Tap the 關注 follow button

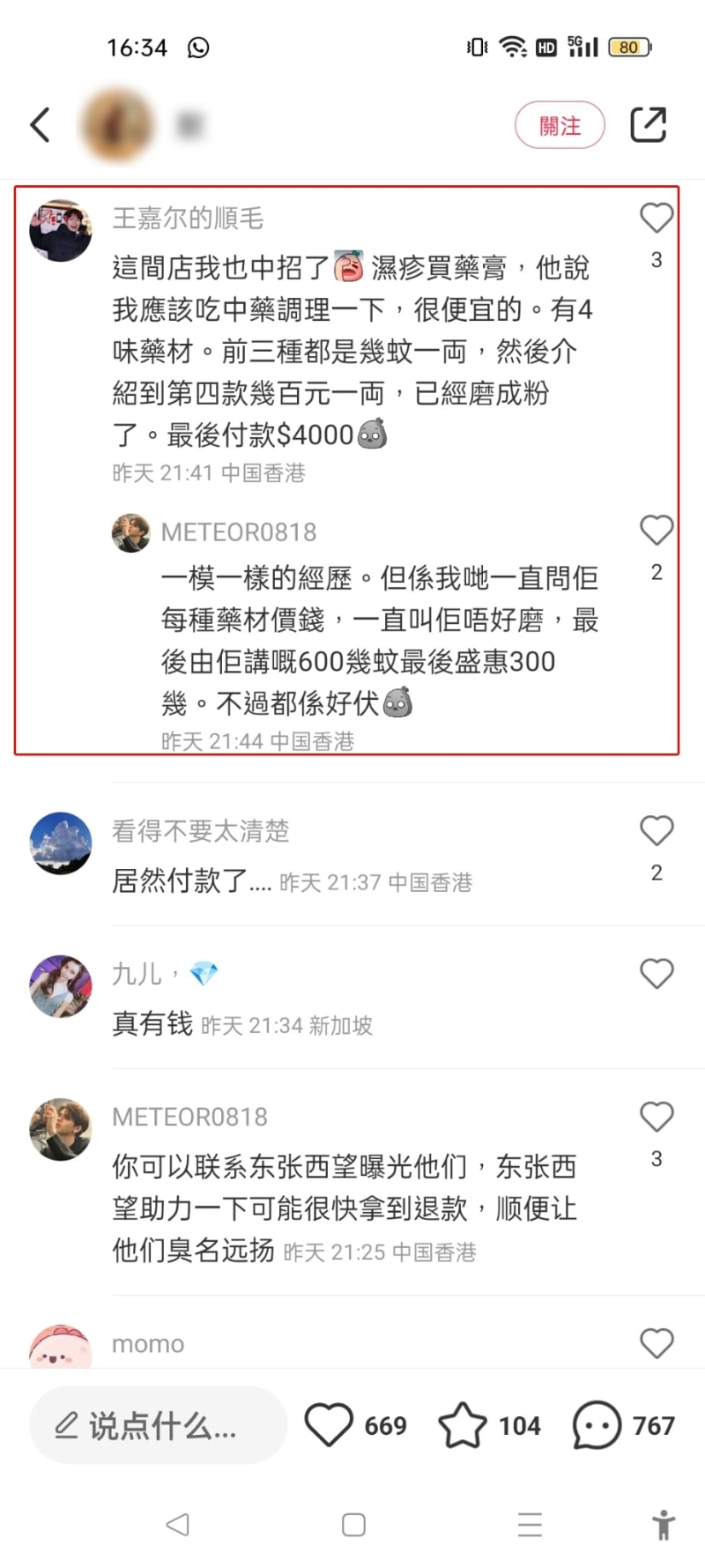tap(560, 124)
